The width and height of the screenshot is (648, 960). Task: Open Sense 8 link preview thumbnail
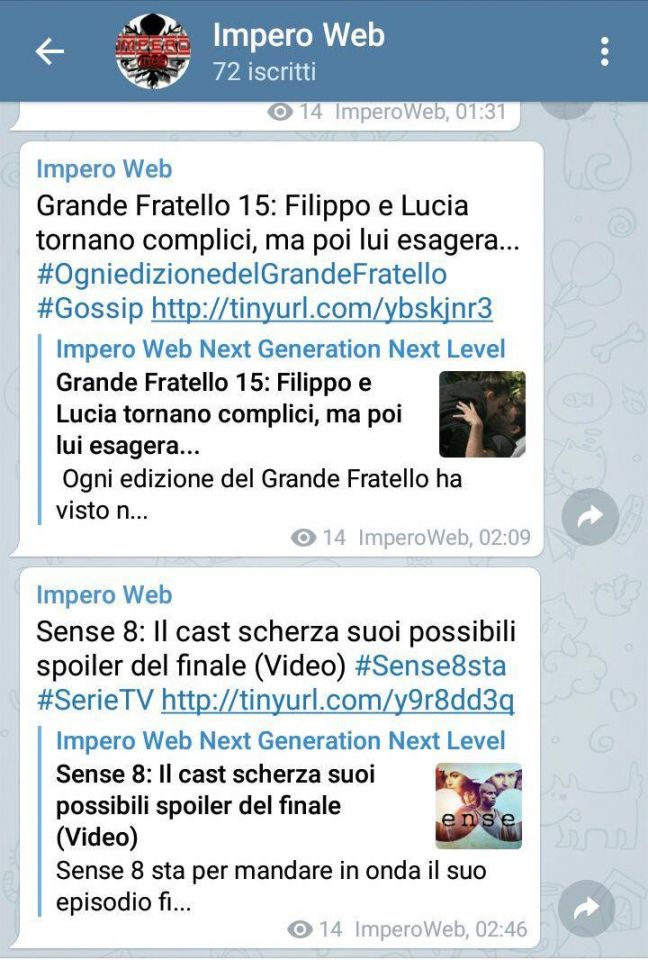pyautogui.click(x=478, y=806)
